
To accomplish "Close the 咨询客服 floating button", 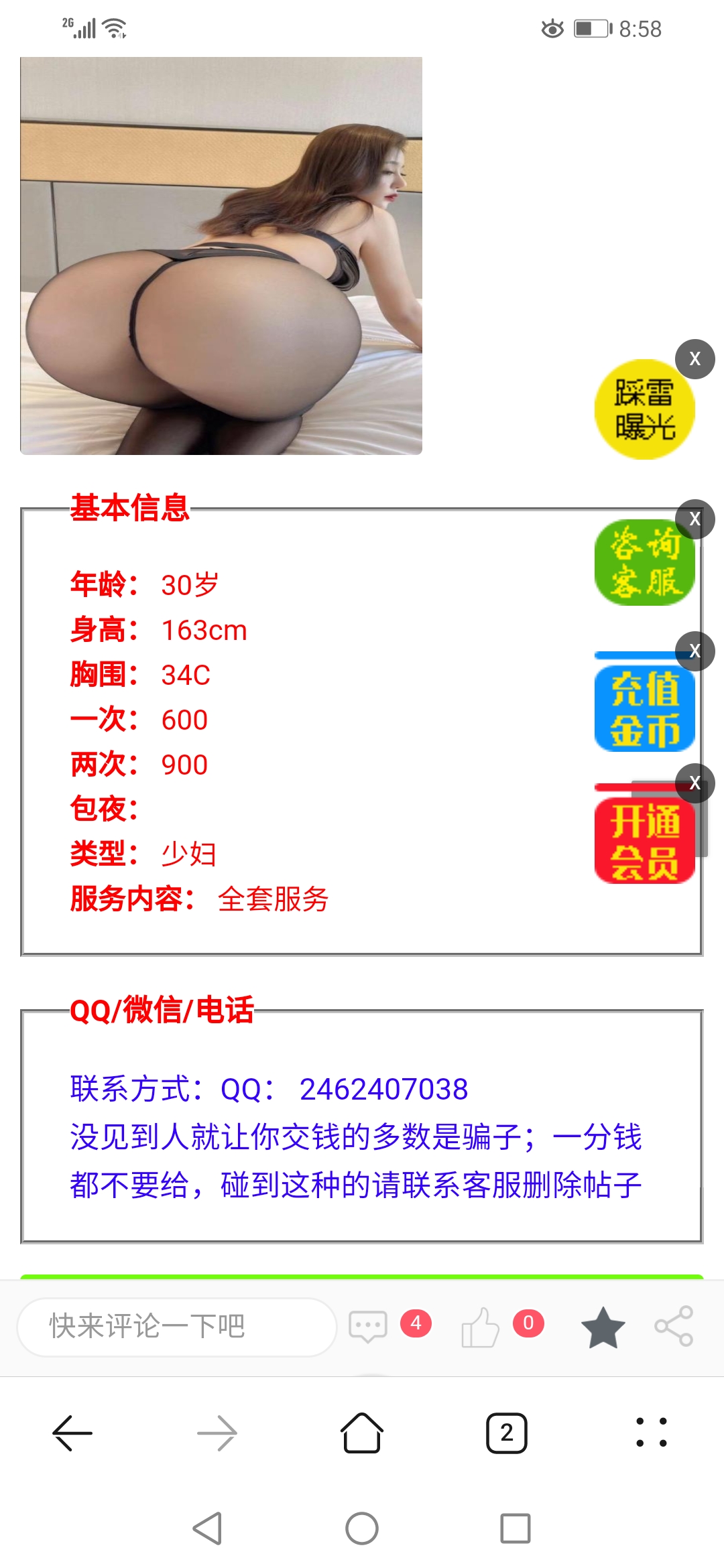I will 695,519.
